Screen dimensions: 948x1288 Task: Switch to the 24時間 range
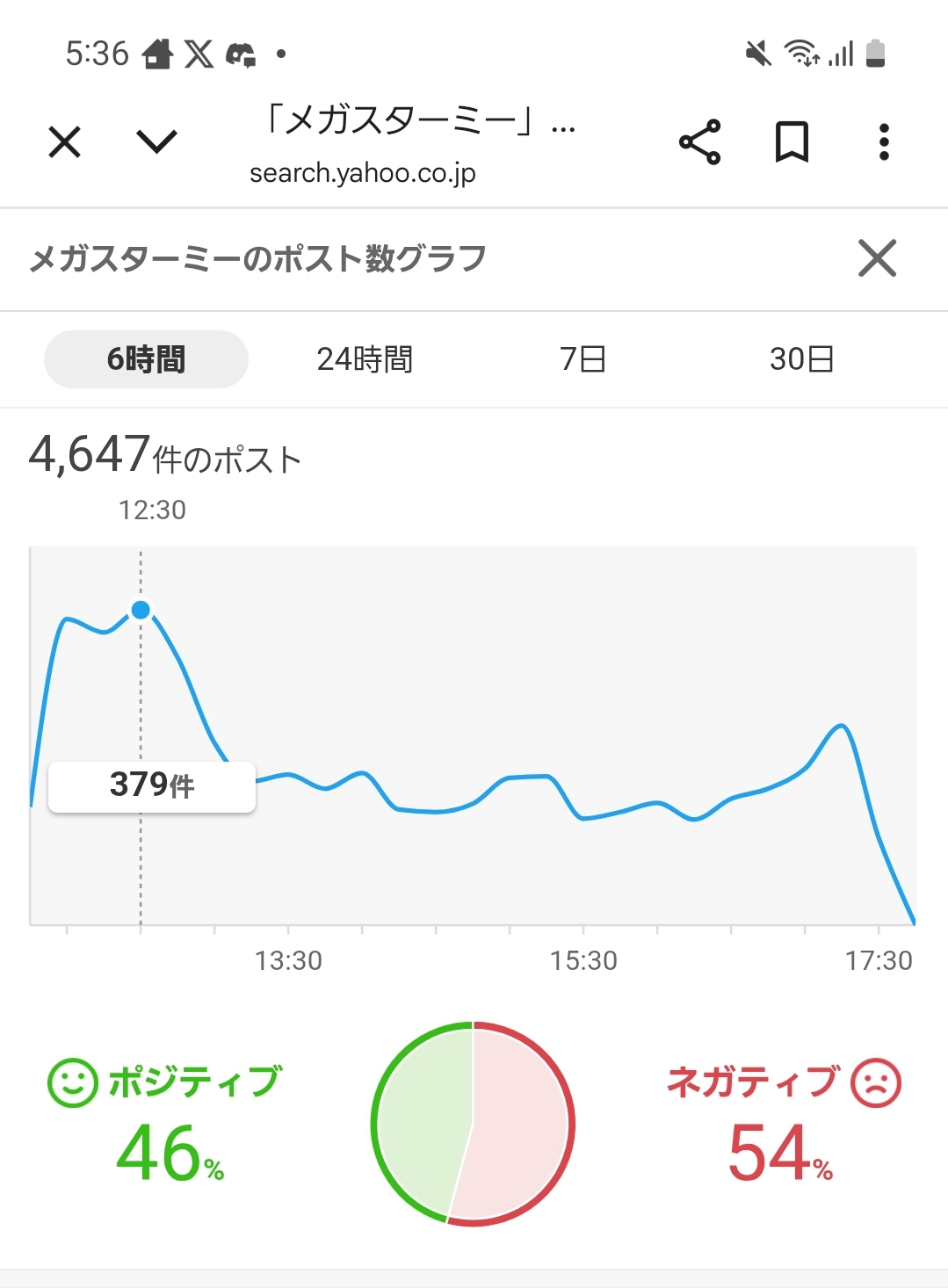pyautogui.click(x=365, y=359)
